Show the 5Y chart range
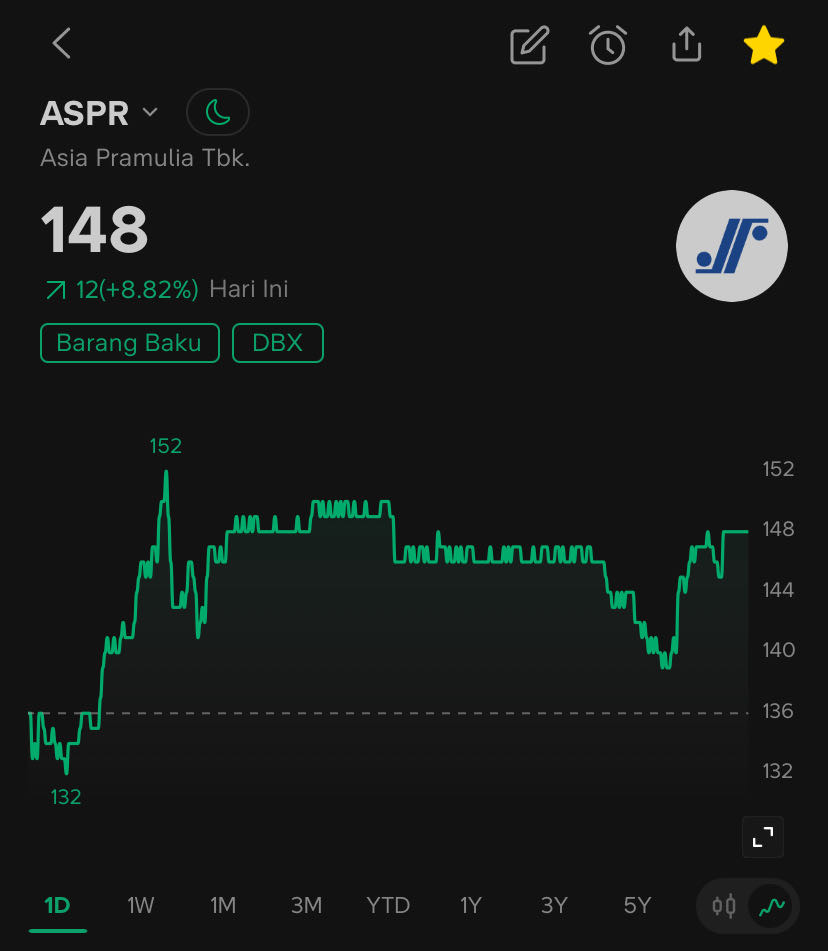The width and height of the screenshot is (828, 951). click(x=637, y=905)
